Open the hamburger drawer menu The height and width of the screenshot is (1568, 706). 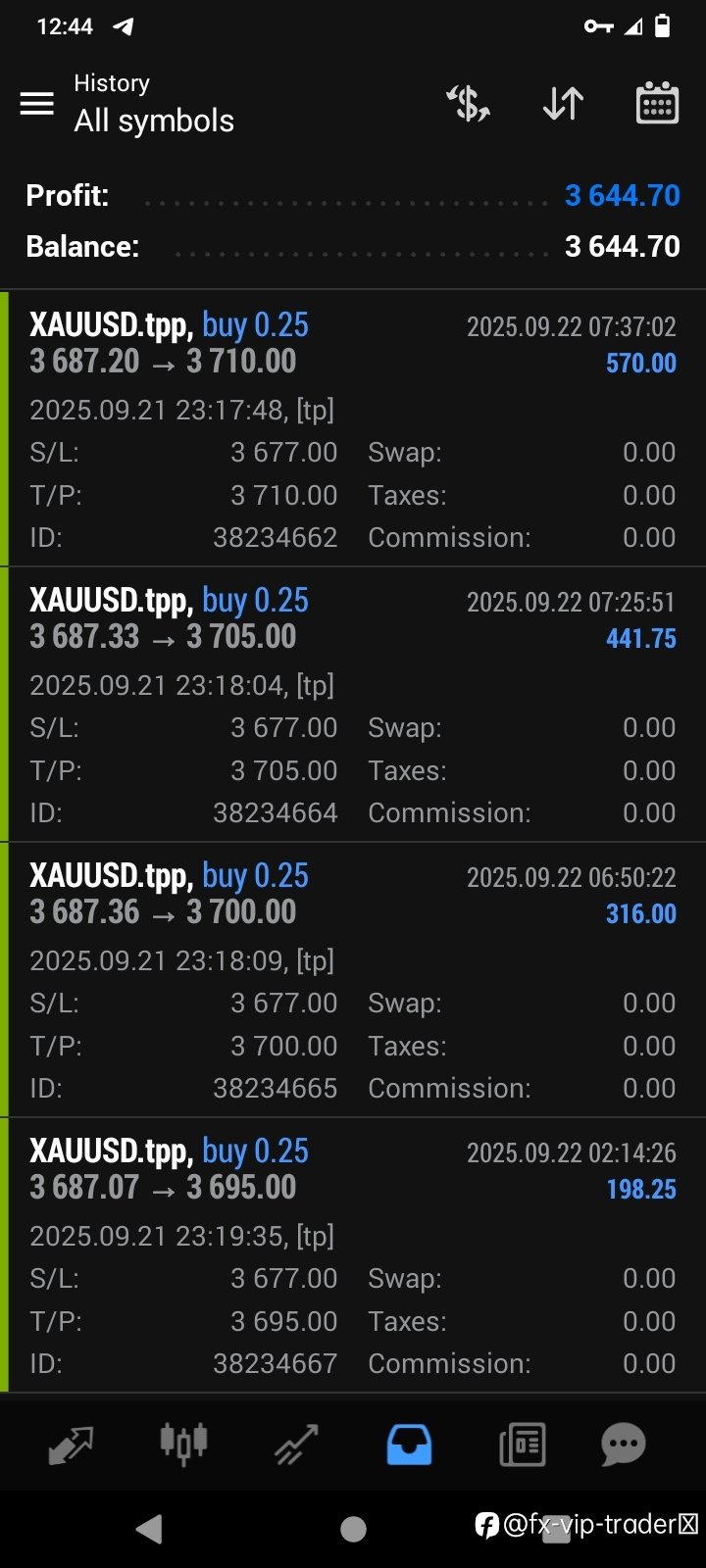click(x=37, y=103)
